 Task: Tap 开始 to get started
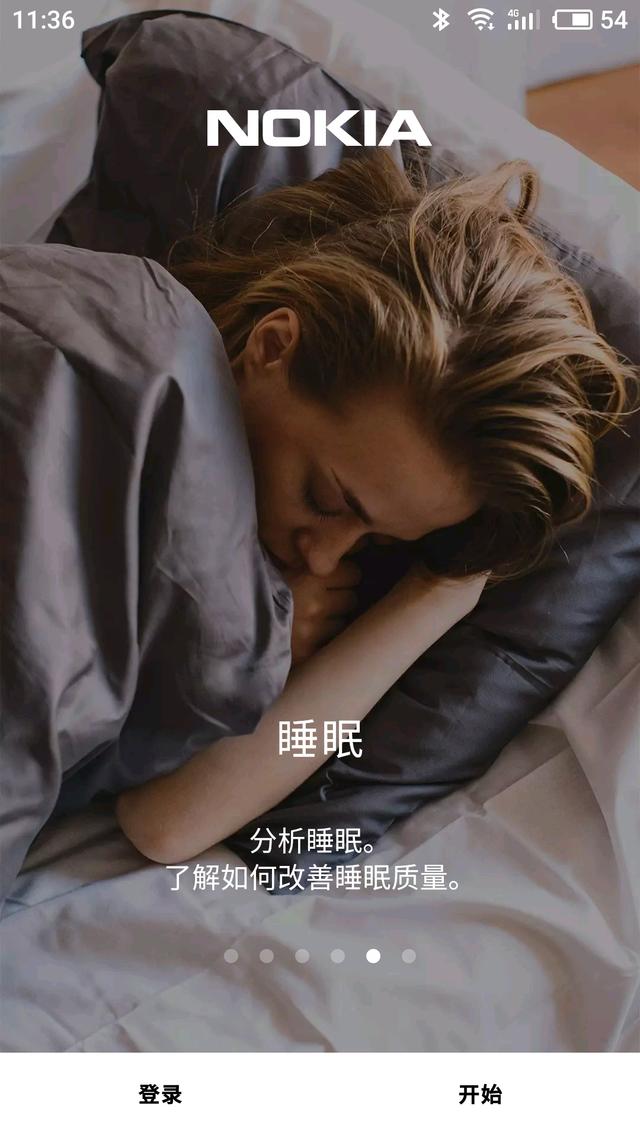coord(480,1095)
